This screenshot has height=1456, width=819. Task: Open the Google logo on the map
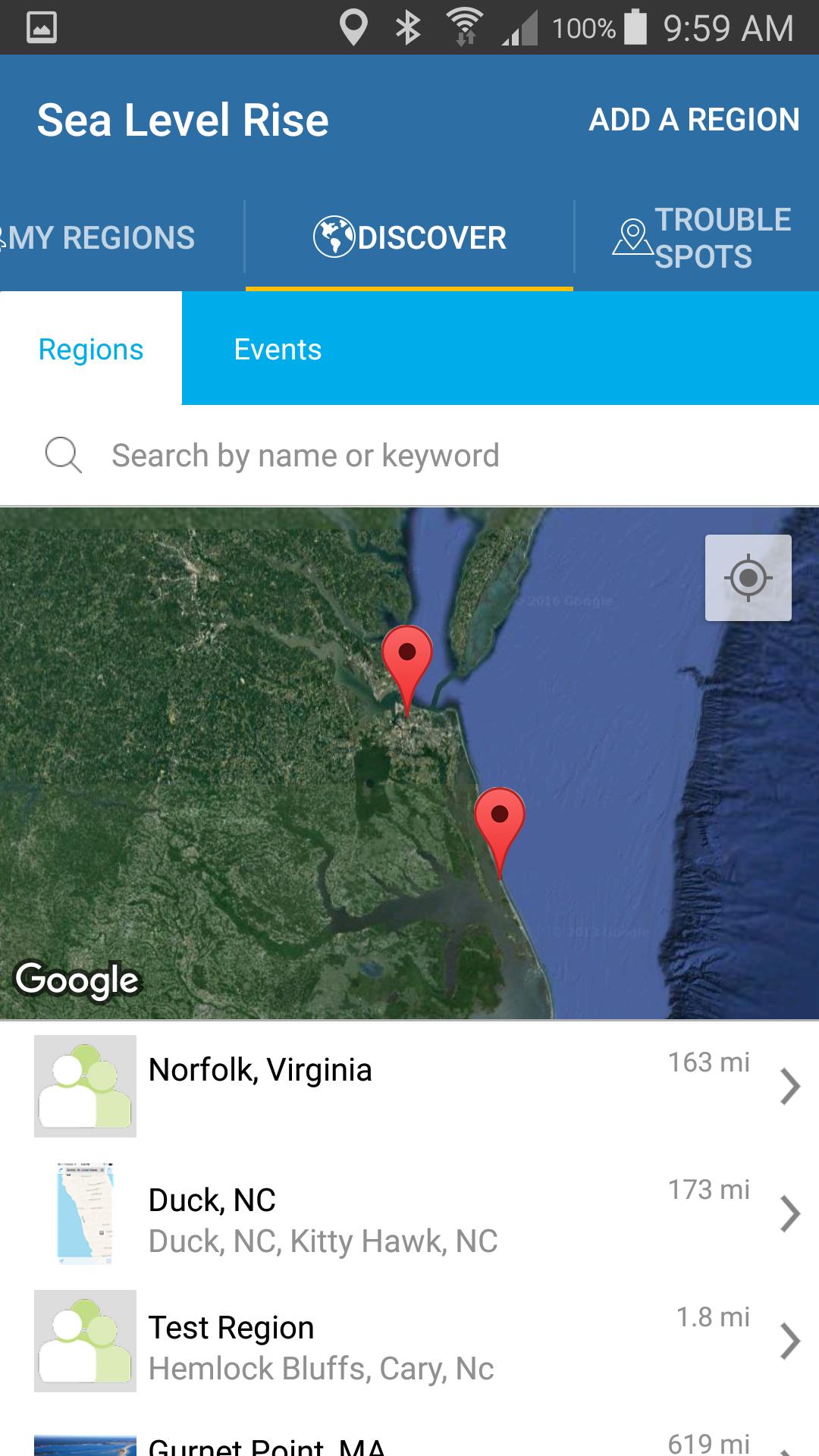(76, 978)
